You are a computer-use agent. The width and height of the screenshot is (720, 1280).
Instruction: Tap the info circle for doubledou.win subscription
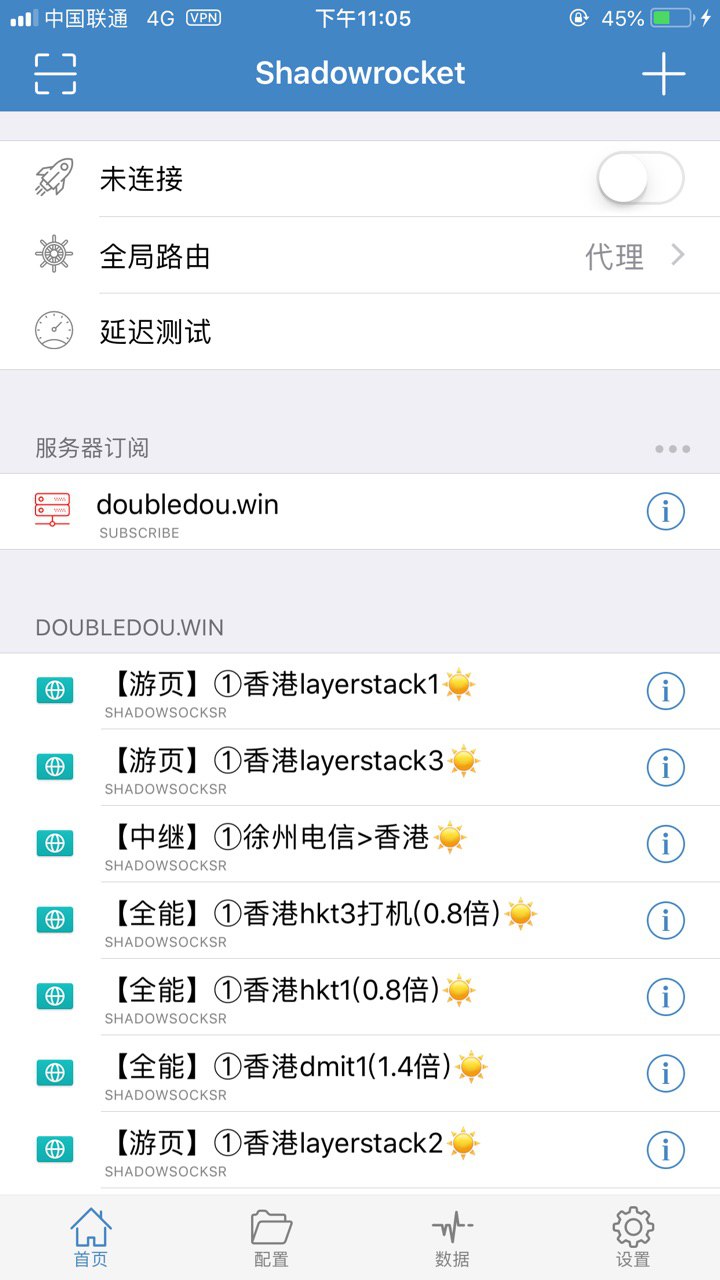click(665, 511)
